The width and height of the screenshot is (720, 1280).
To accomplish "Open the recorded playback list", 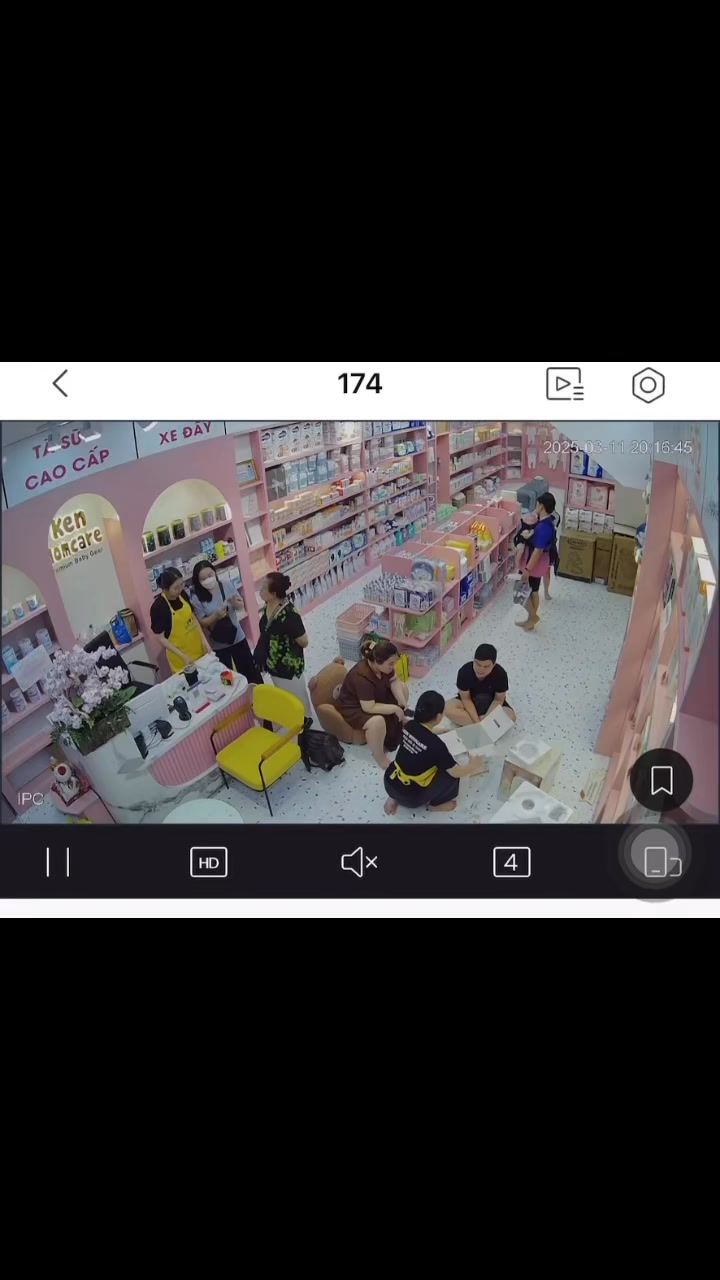I will [x=564, y=385].
